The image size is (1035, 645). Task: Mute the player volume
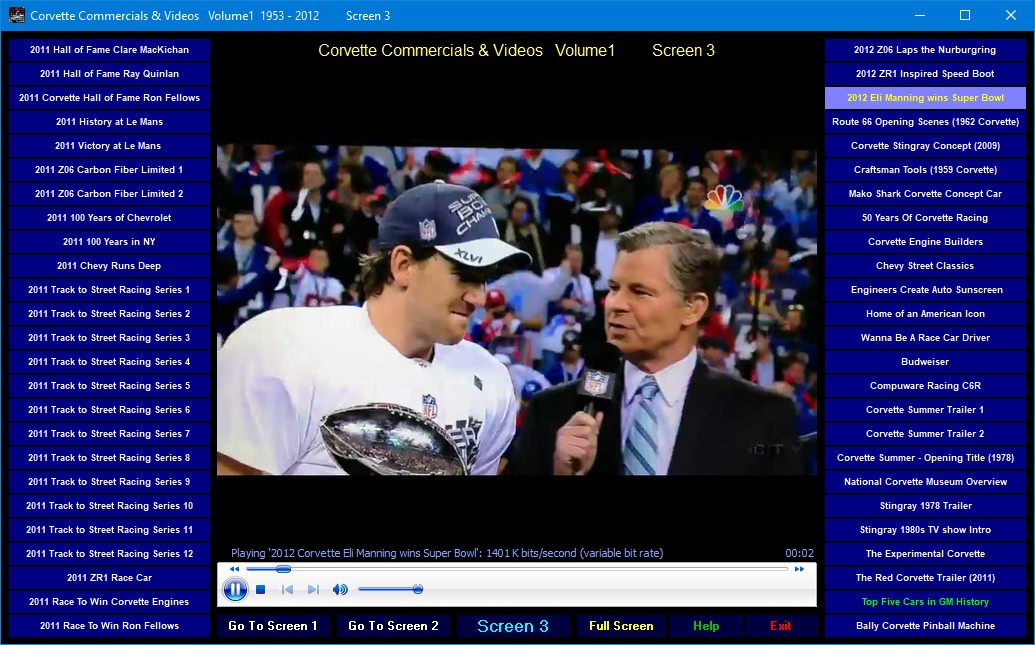click(340, 590)
